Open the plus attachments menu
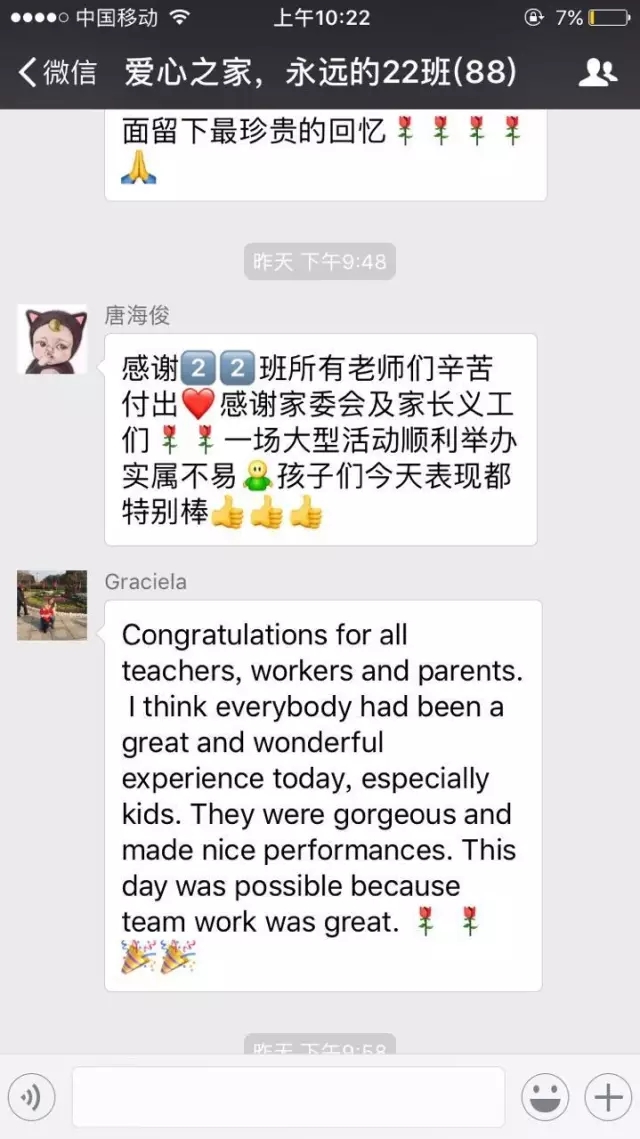Viewport: 640px width, 1139px height. [x=607, y=1098]
